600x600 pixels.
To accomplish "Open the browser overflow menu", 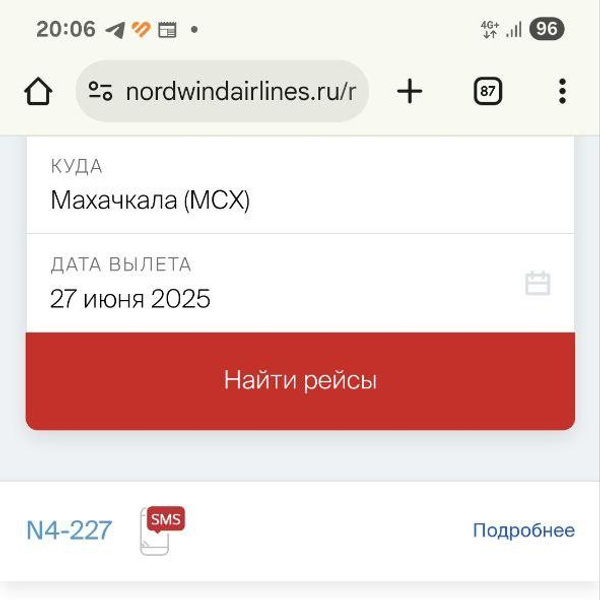I will 562,92.
